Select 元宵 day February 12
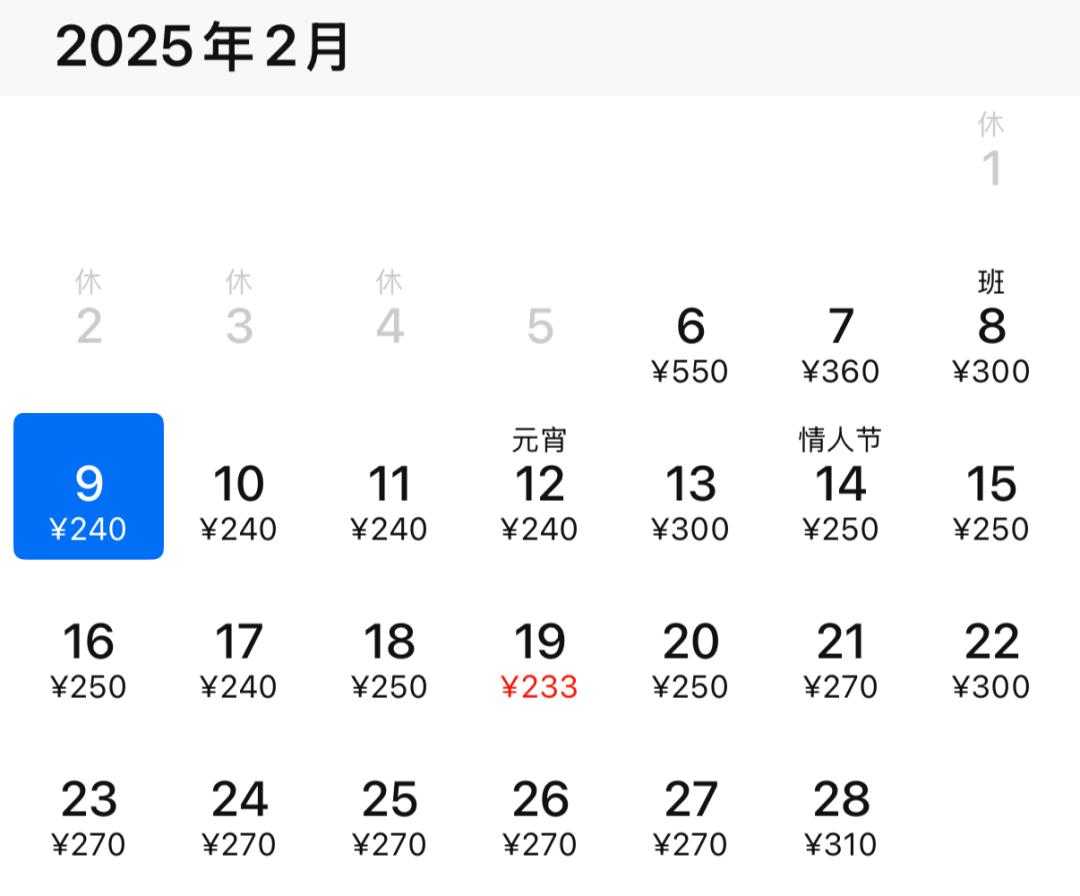The height and width of the screenshot is (896, 1080). (539, 495)
